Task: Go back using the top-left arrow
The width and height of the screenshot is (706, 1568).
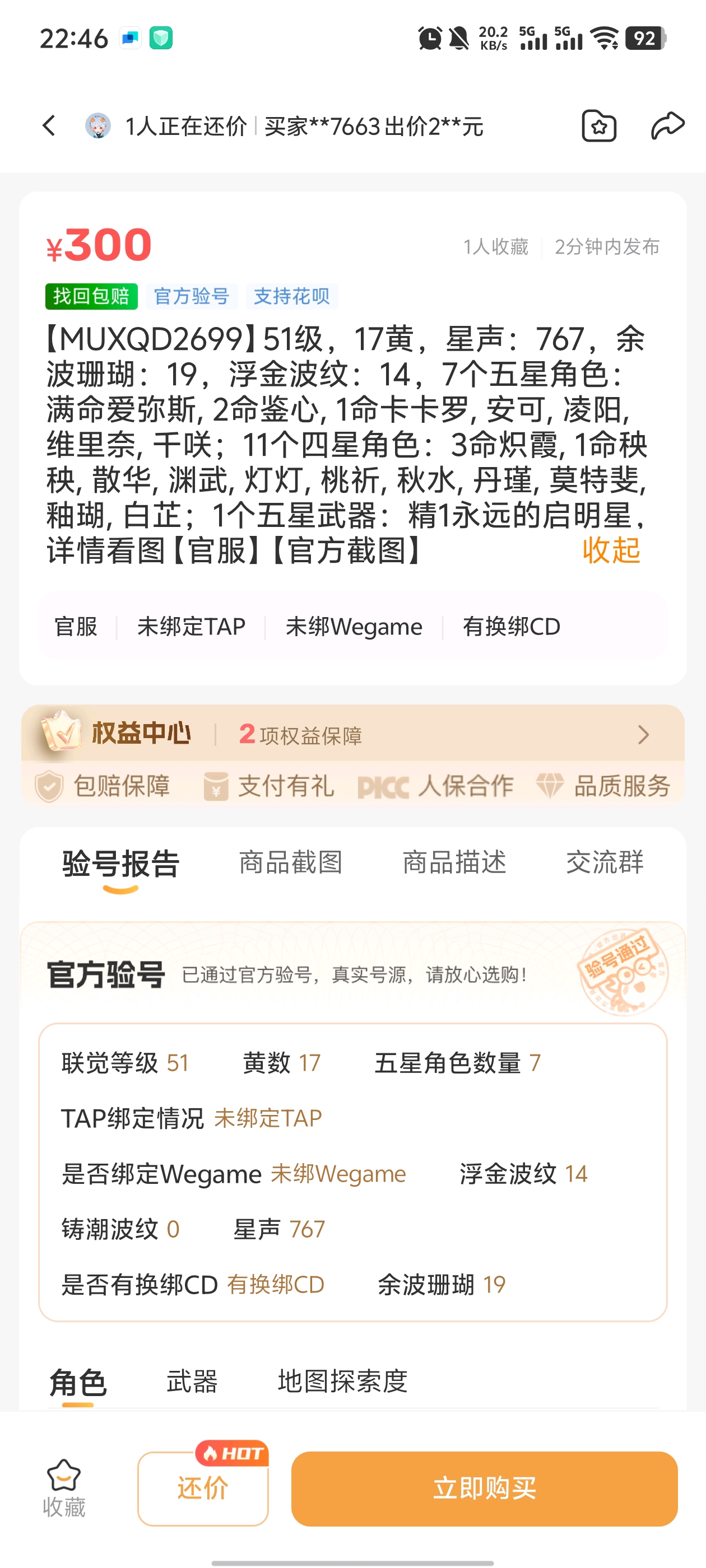Action: coord(49,126)
